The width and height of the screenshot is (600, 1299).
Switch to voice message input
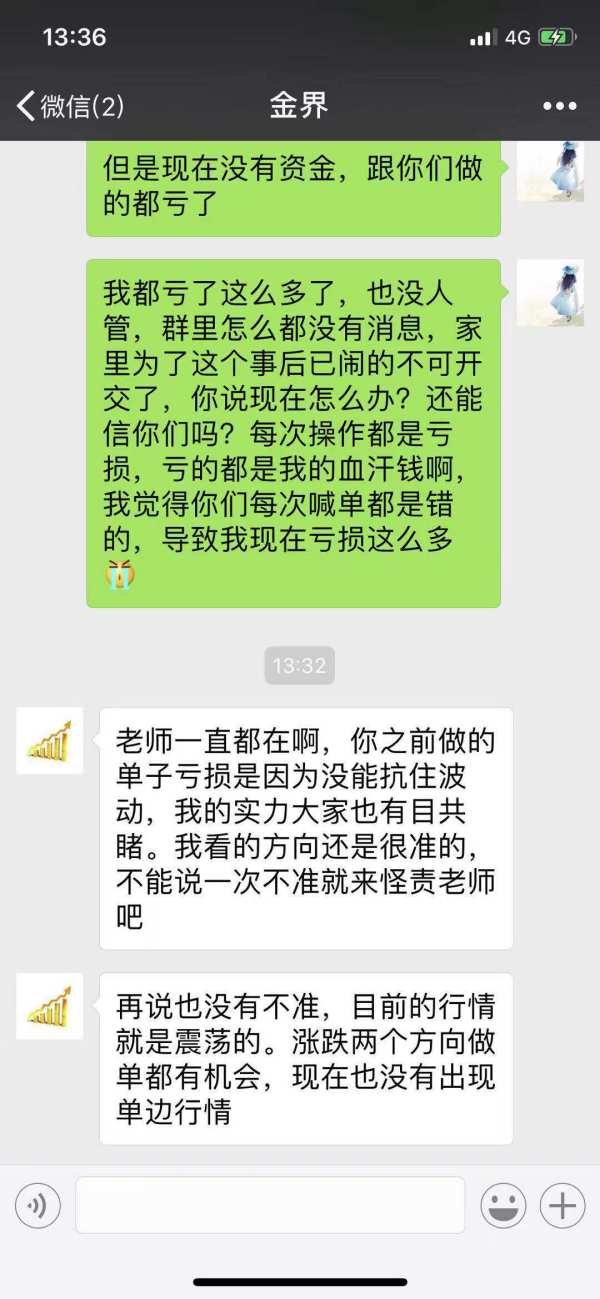(x=38, y=1206)
